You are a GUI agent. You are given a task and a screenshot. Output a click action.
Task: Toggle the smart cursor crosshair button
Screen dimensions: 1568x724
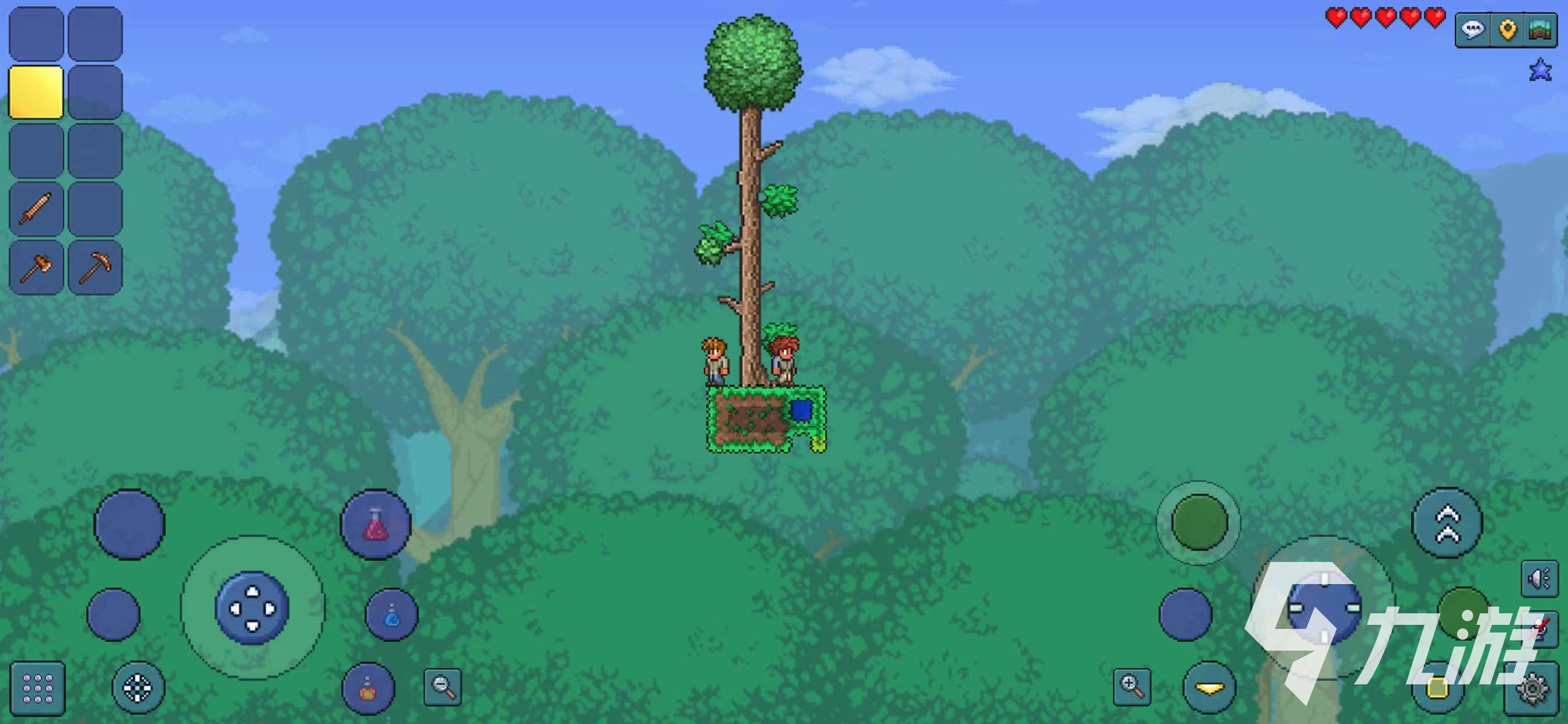(138, 687)
